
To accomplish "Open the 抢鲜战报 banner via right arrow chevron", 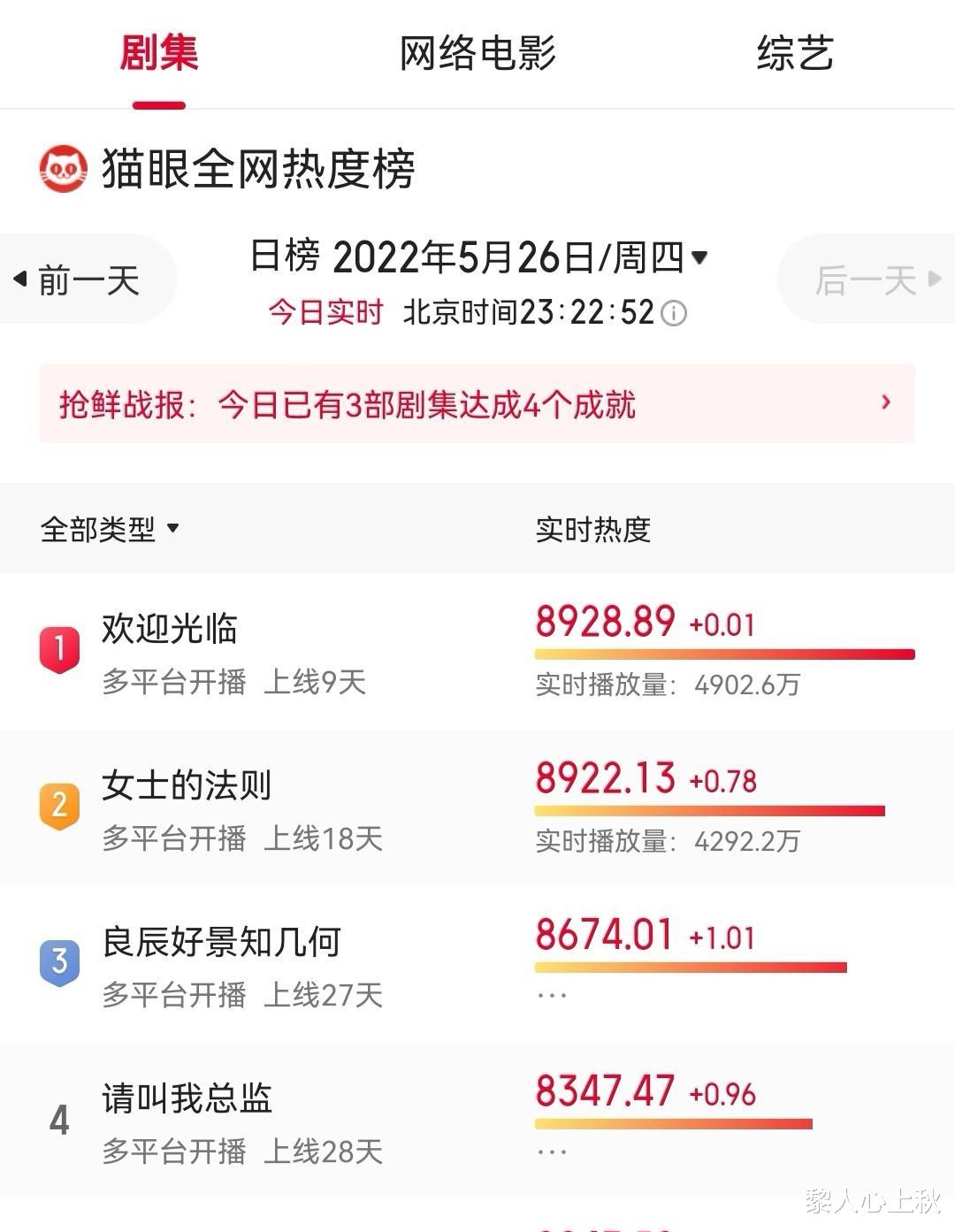I will pos(887,403).
